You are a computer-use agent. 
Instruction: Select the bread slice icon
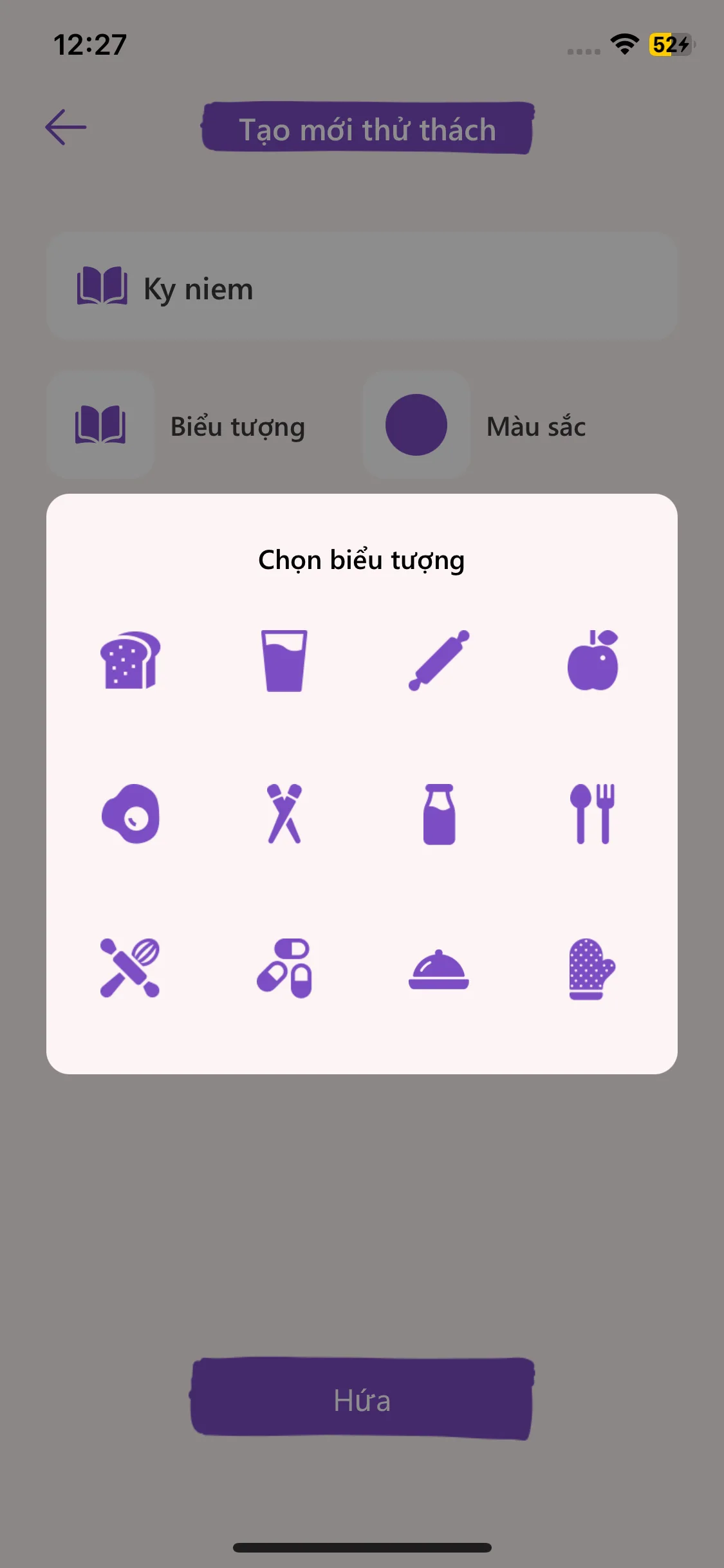pos(130,659)
